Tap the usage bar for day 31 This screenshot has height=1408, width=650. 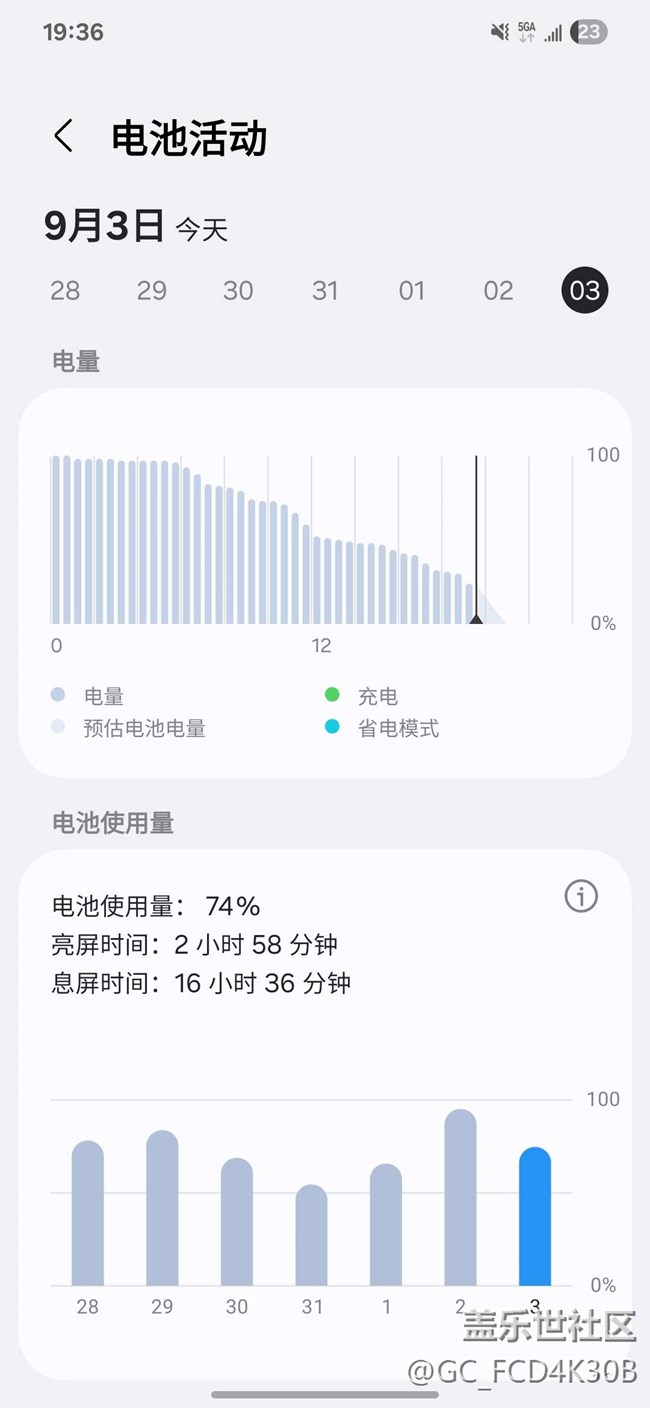[x=311, y=1235]
